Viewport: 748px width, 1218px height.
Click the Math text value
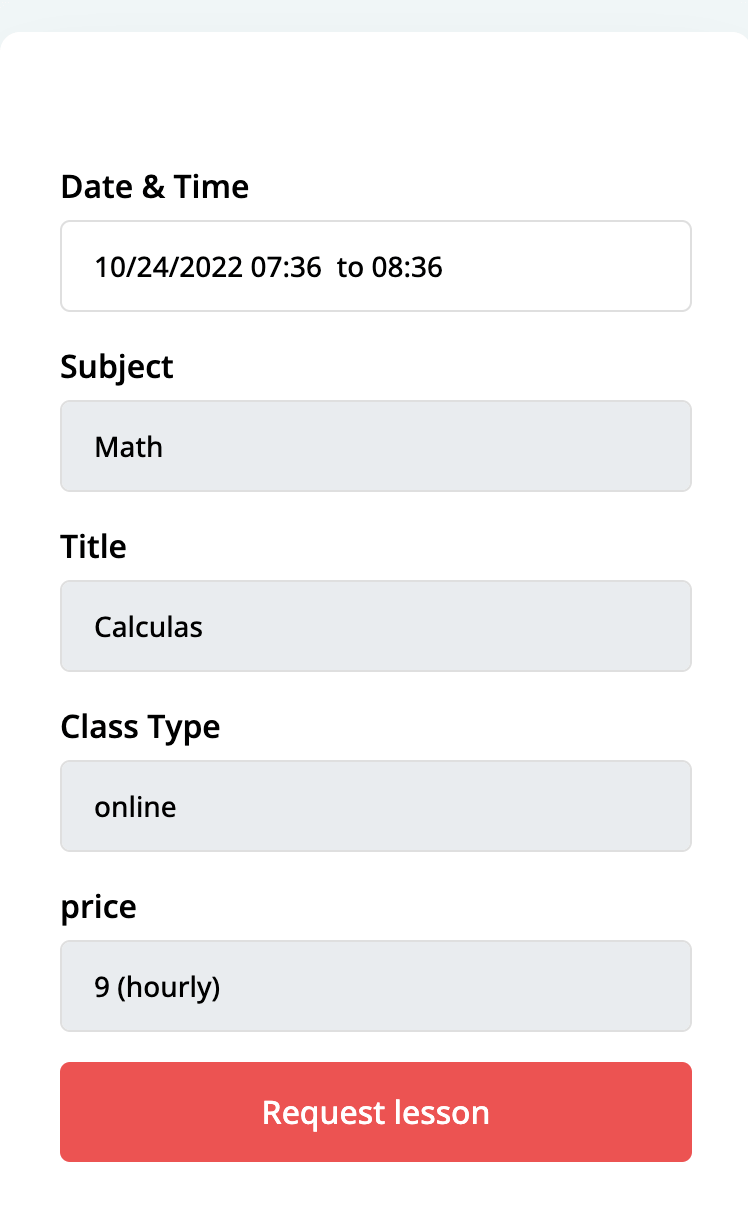(x=128, y=447)
